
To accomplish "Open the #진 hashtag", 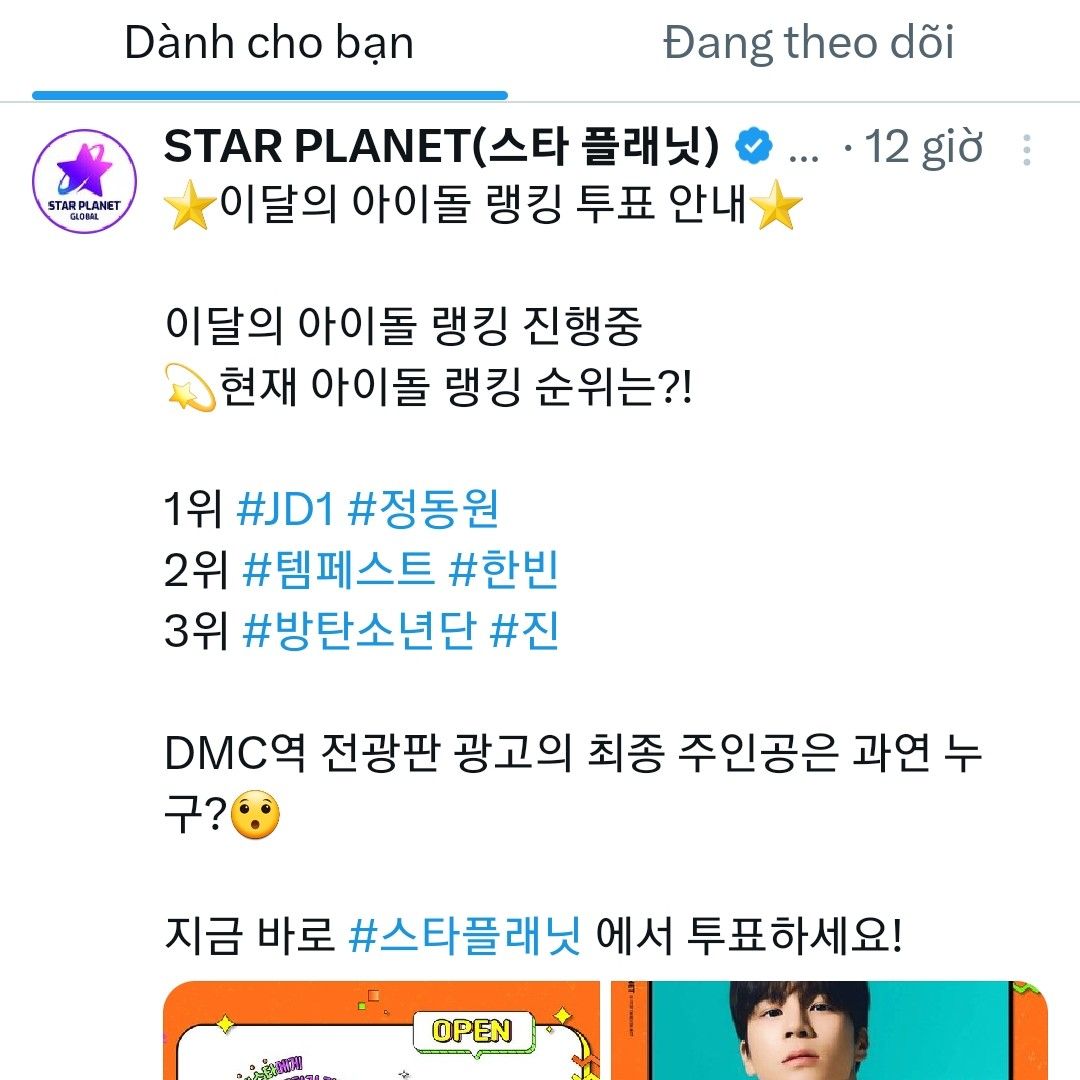I will [523, 632].
